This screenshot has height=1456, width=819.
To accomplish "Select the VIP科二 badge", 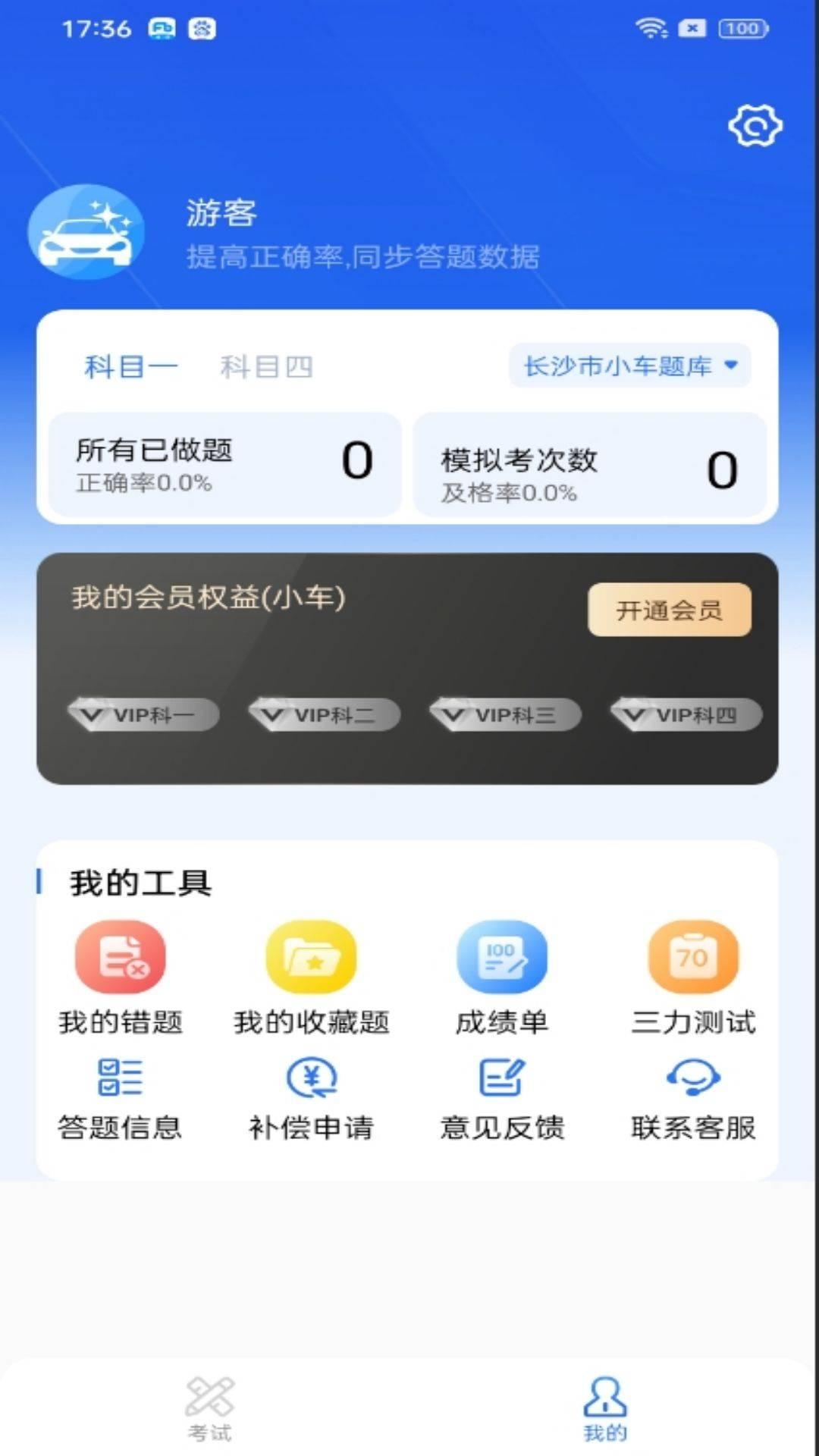I will [322, 714].
